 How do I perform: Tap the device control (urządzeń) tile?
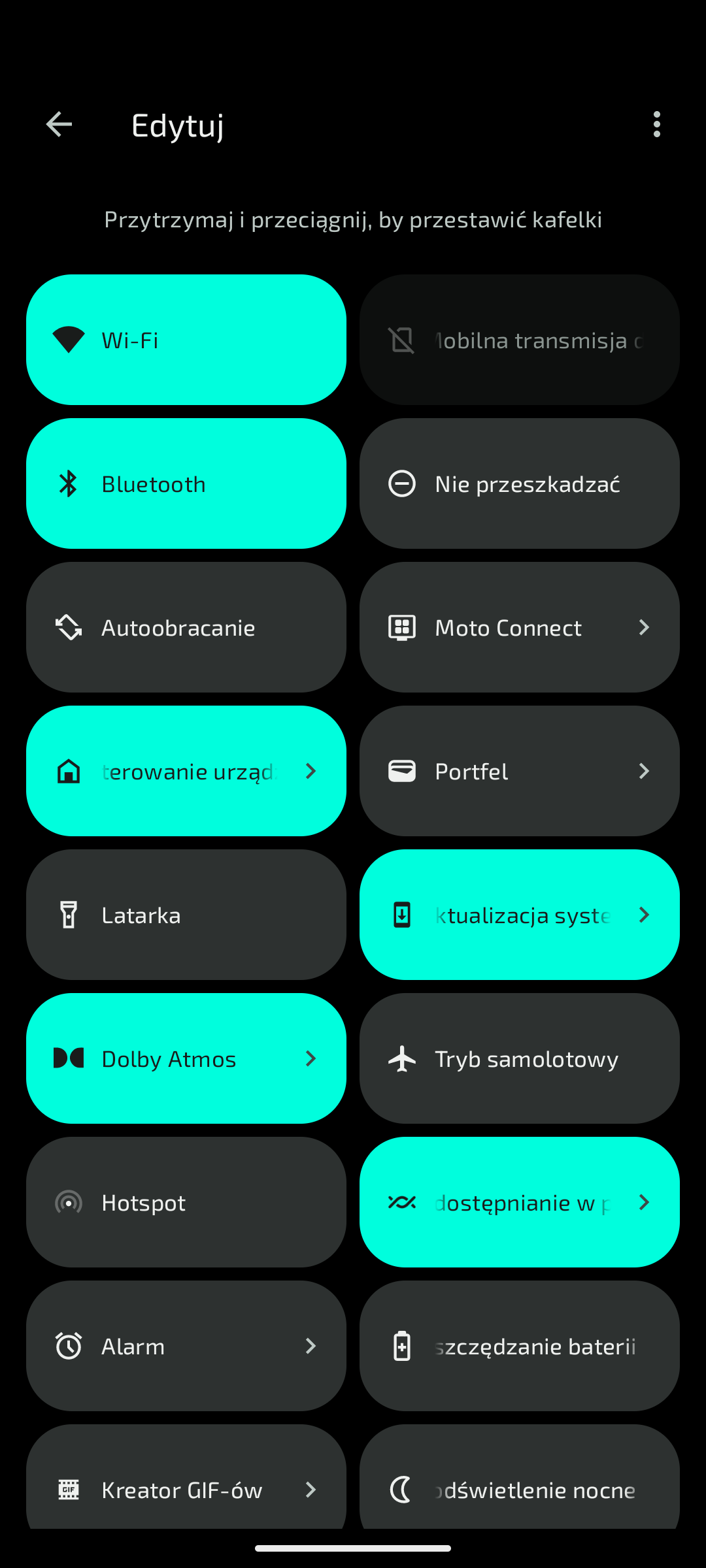coord(186,771)
